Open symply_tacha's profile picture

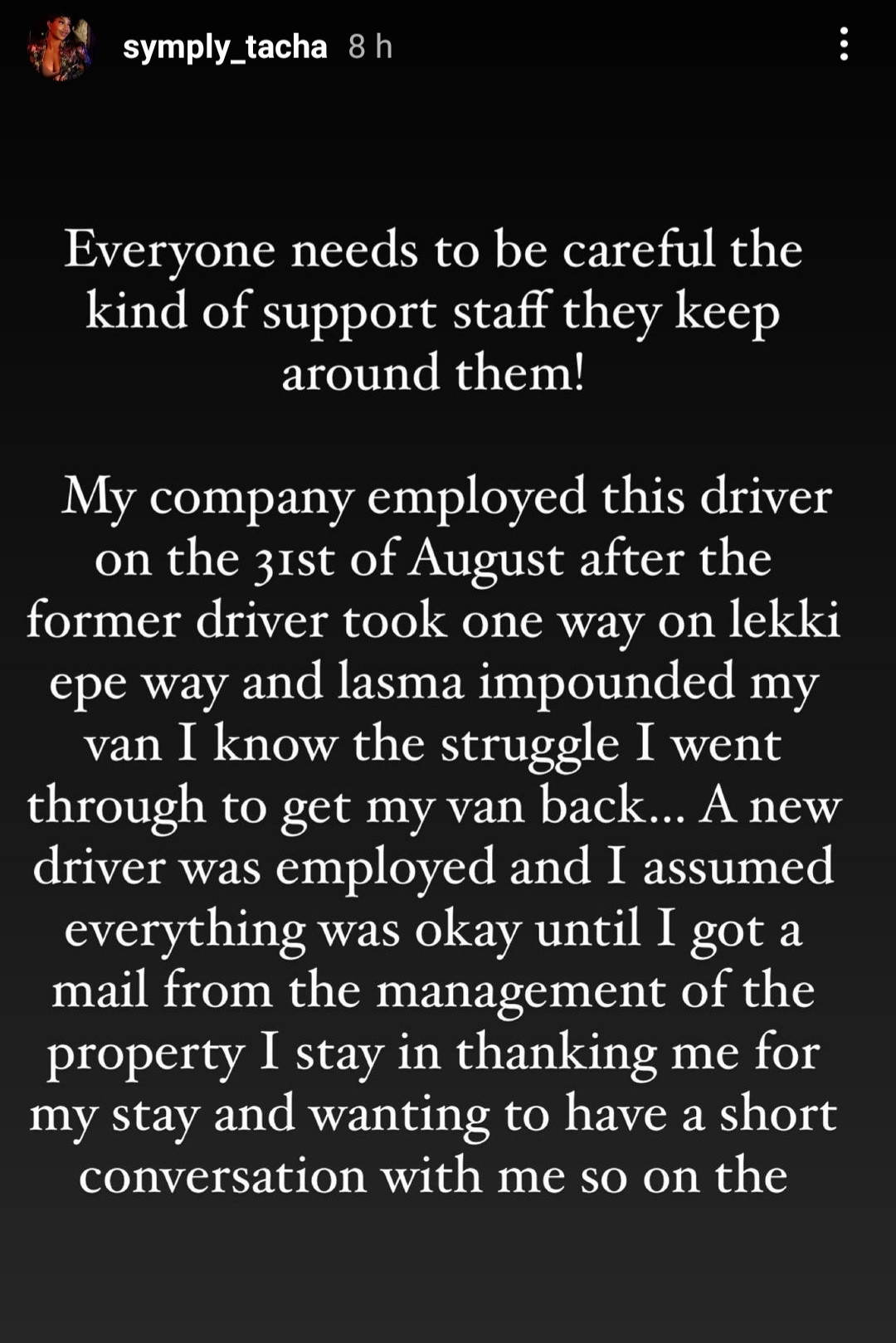point(60,48)
